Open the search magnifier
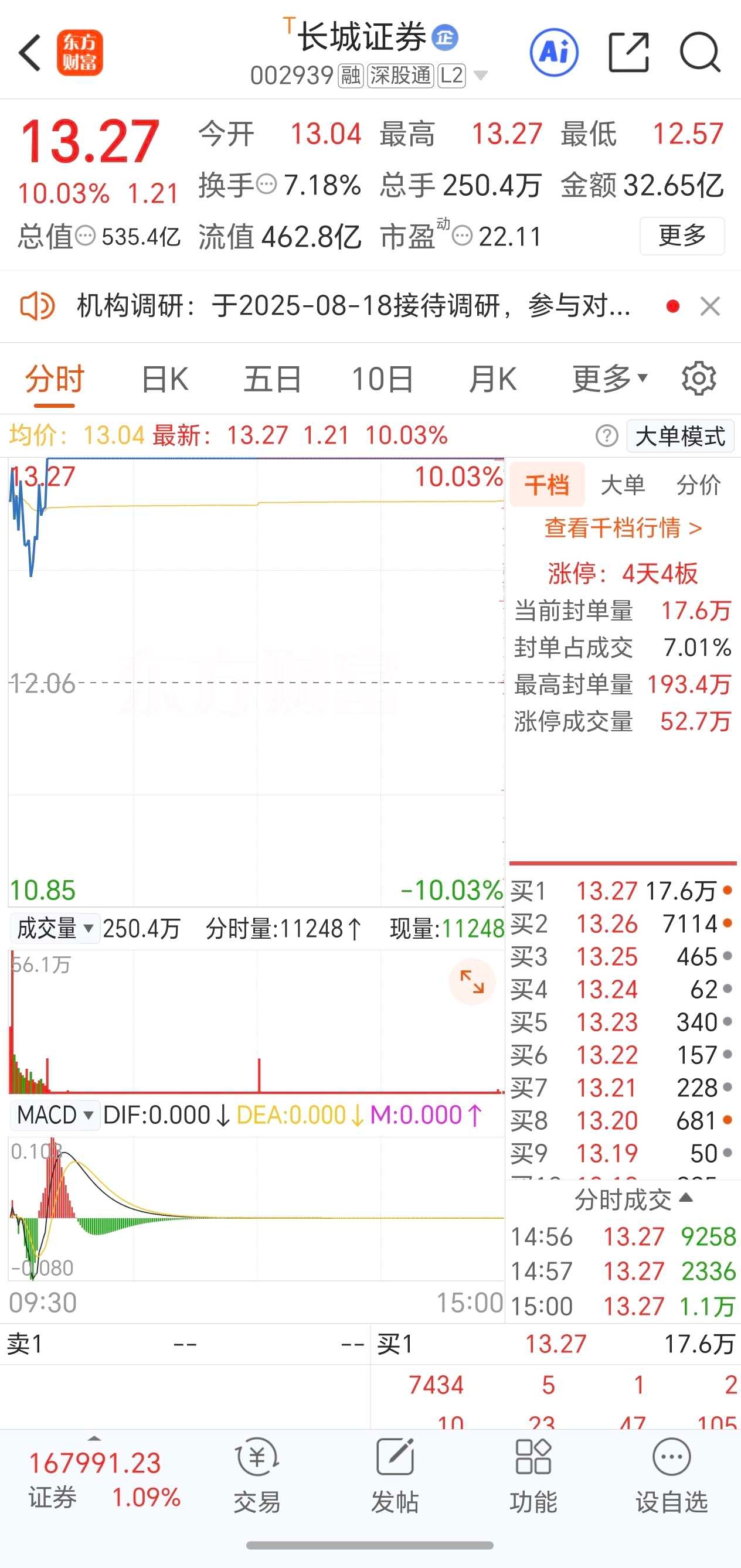Image resolution: width=741 pixels, height=1568 pixels. point(700,53)
